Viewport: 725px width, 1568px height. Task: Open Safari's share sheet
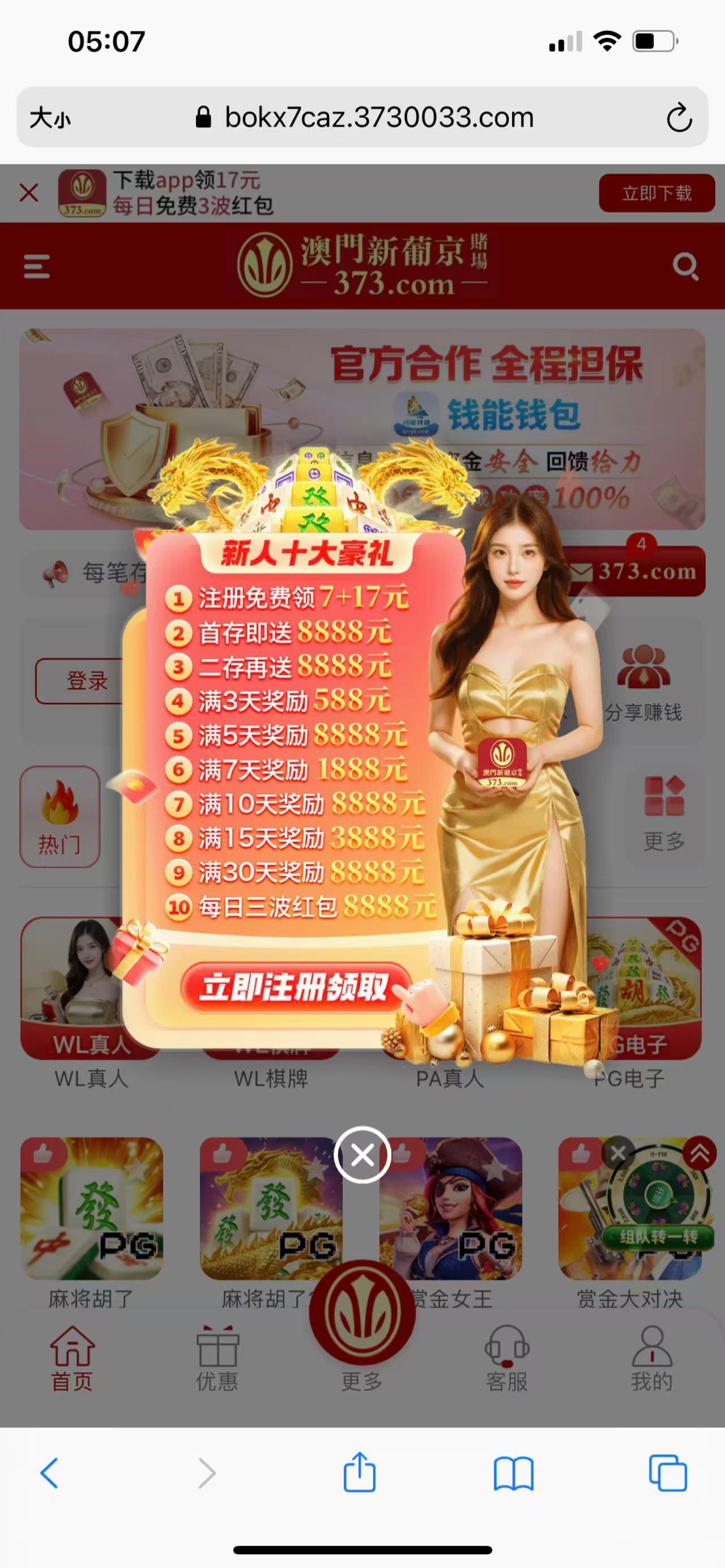(360, 1473)
